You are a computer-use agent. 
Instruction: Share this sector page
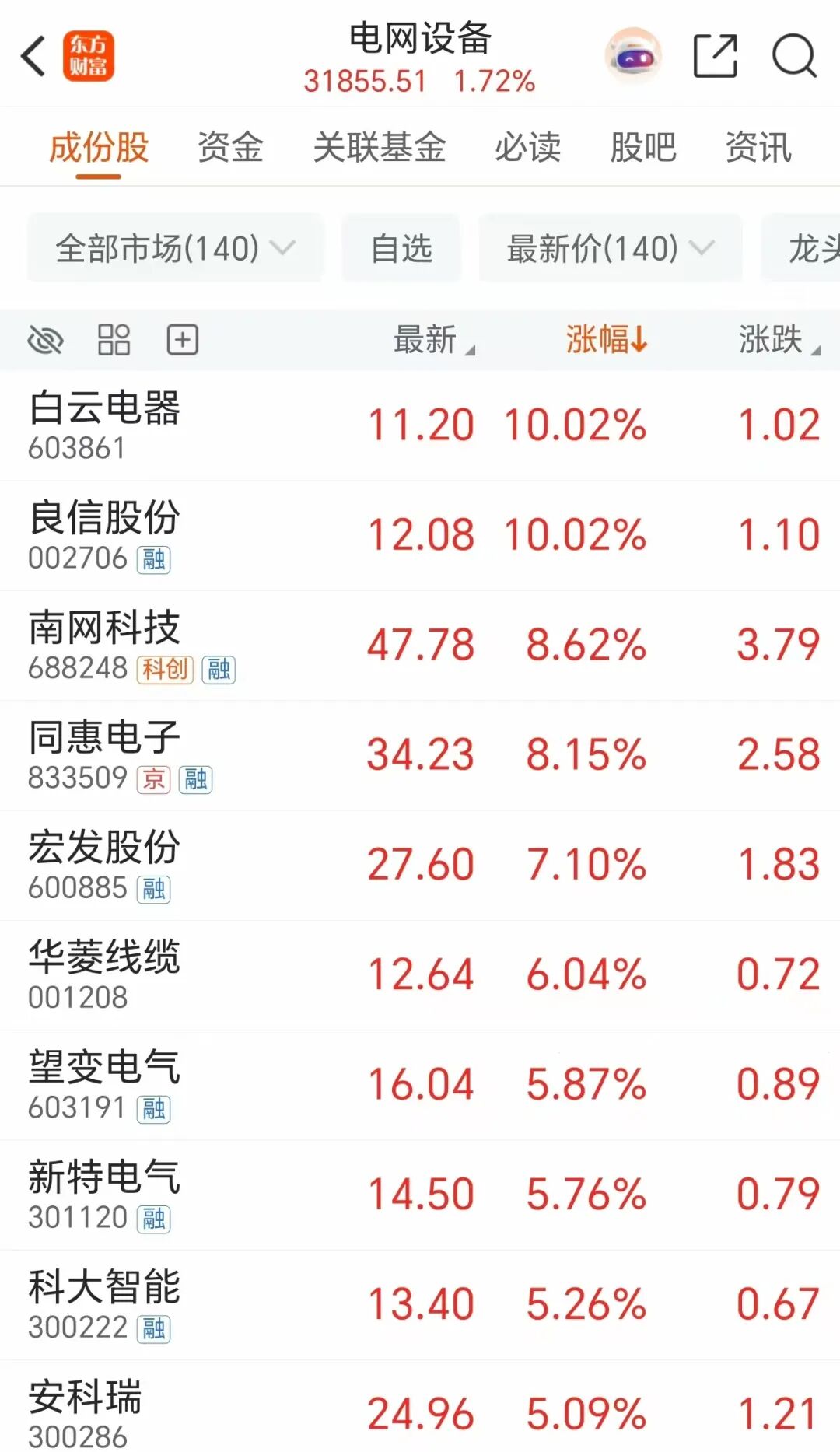(x=715, y=56)
